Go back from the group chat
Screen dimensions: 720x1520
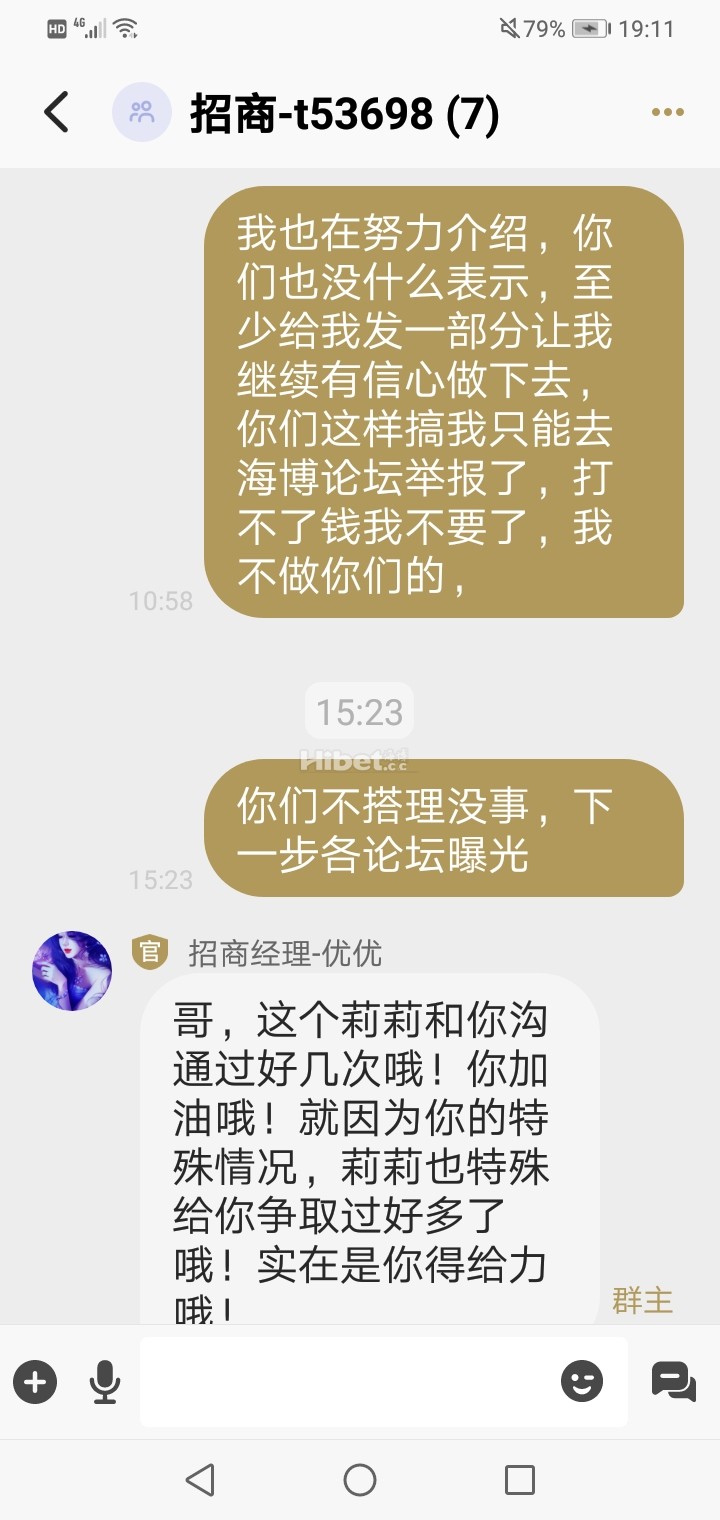pos(57,112)
